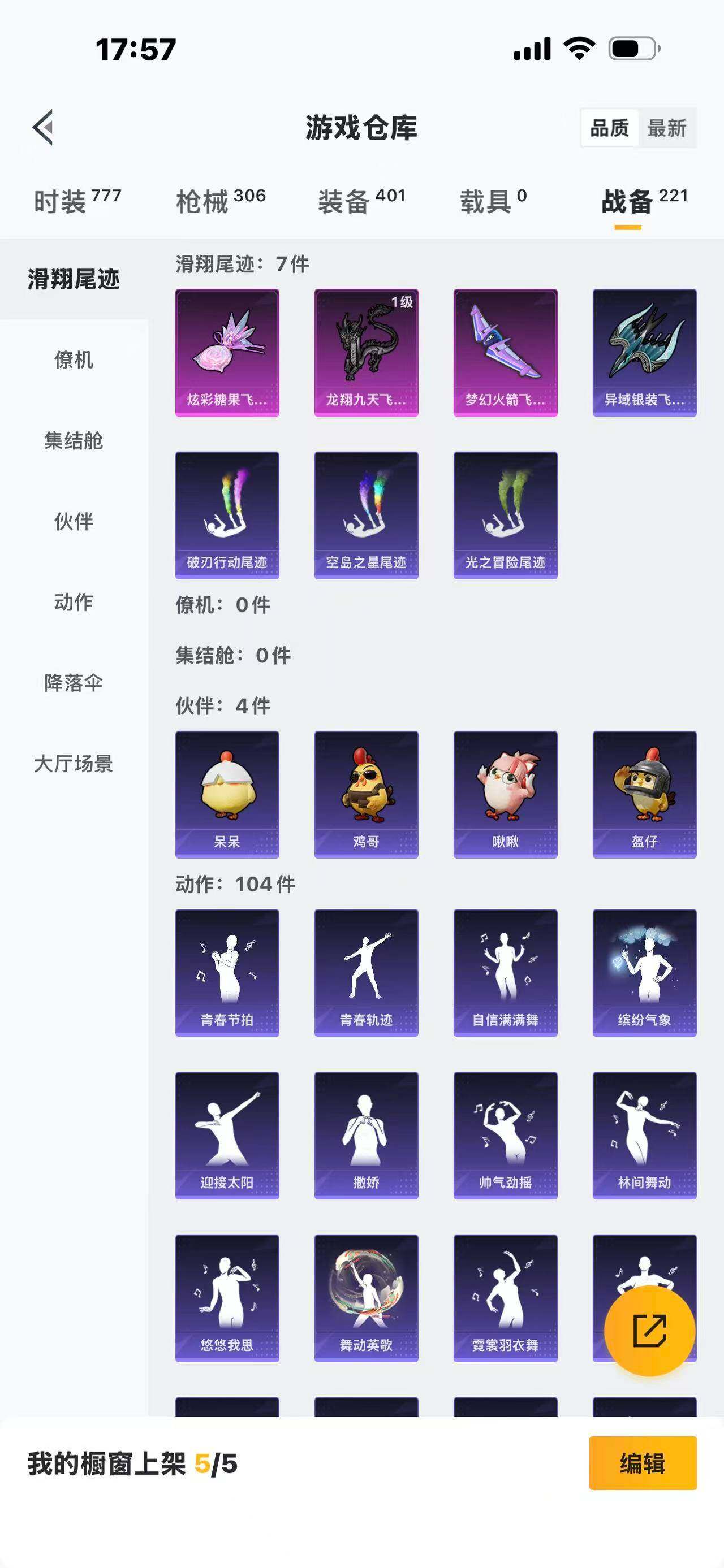Go back from 游戏仓库 page

[43, 128]
